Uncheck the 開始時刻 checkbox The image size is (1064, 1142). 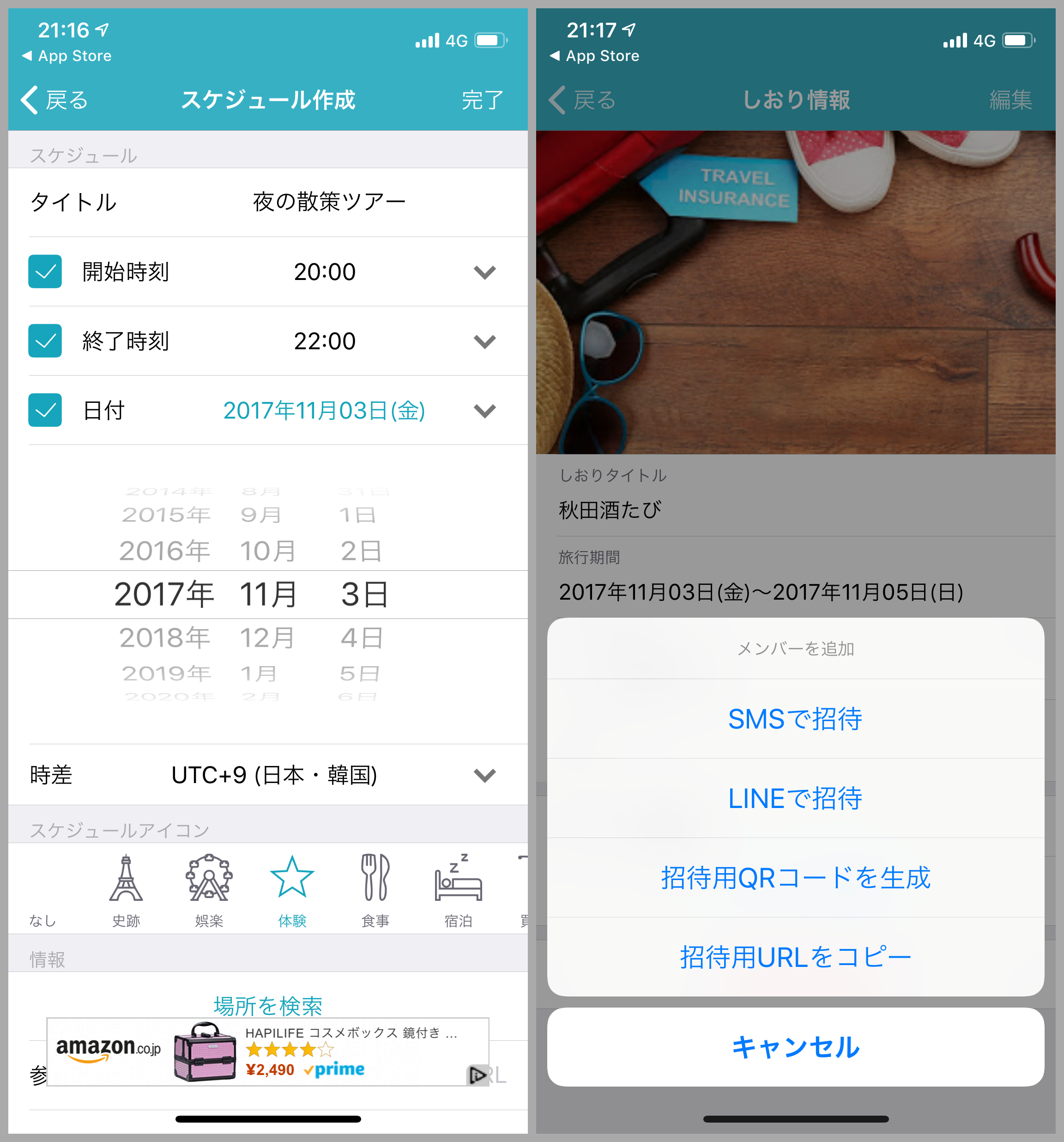point(45,272)
